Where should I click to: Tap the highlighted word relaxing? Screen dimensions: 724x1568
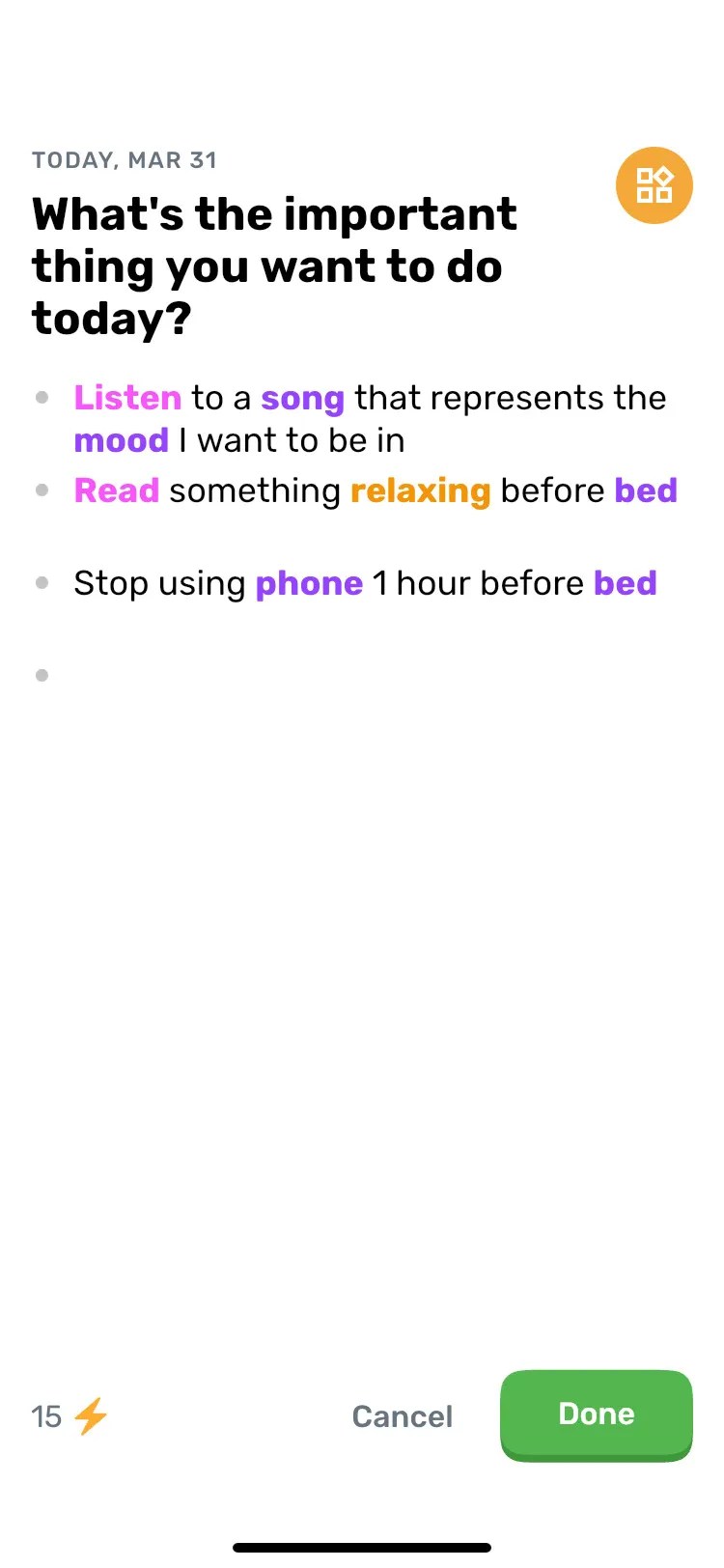pos(421,490)
